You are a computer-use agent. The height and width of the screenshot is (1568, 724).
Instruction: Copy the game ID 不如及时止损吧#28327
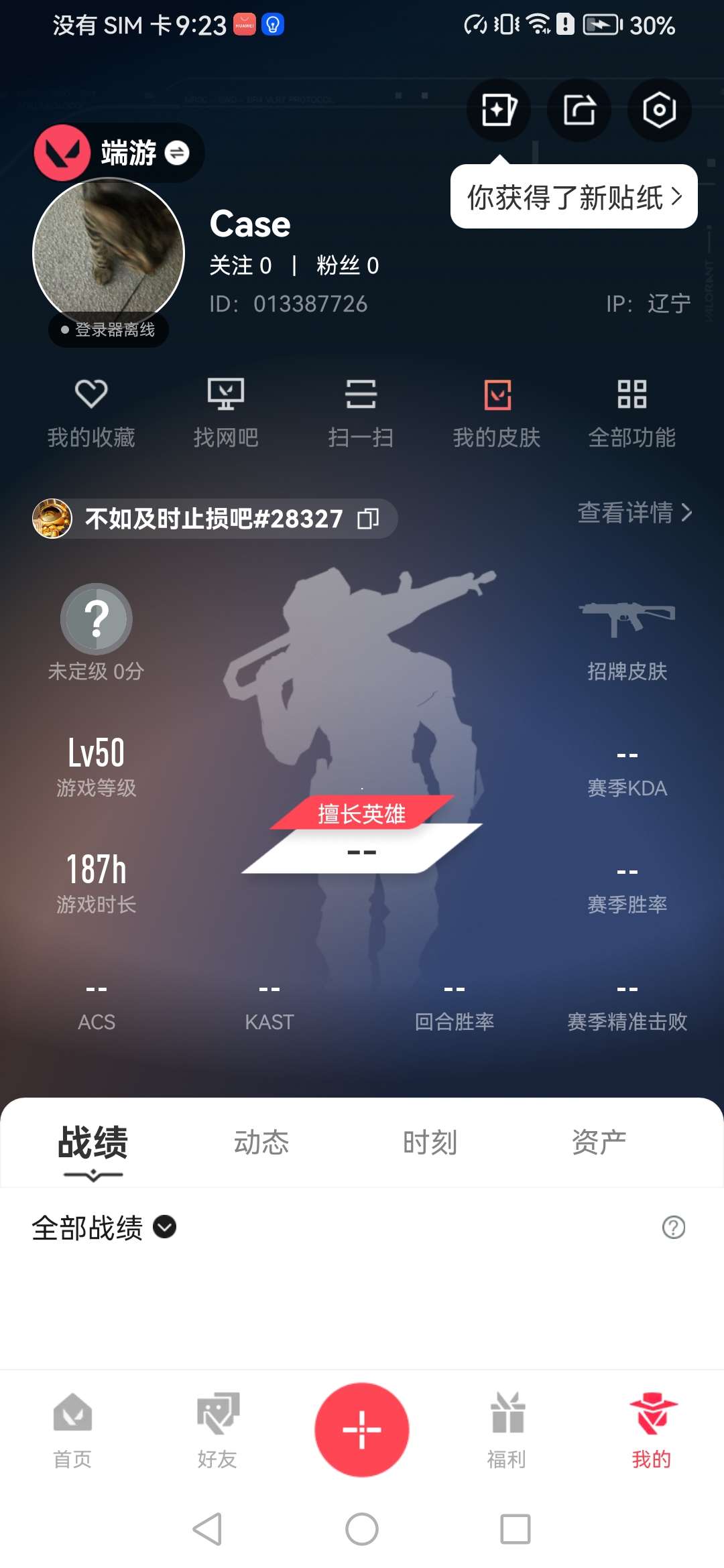[368, 519]
